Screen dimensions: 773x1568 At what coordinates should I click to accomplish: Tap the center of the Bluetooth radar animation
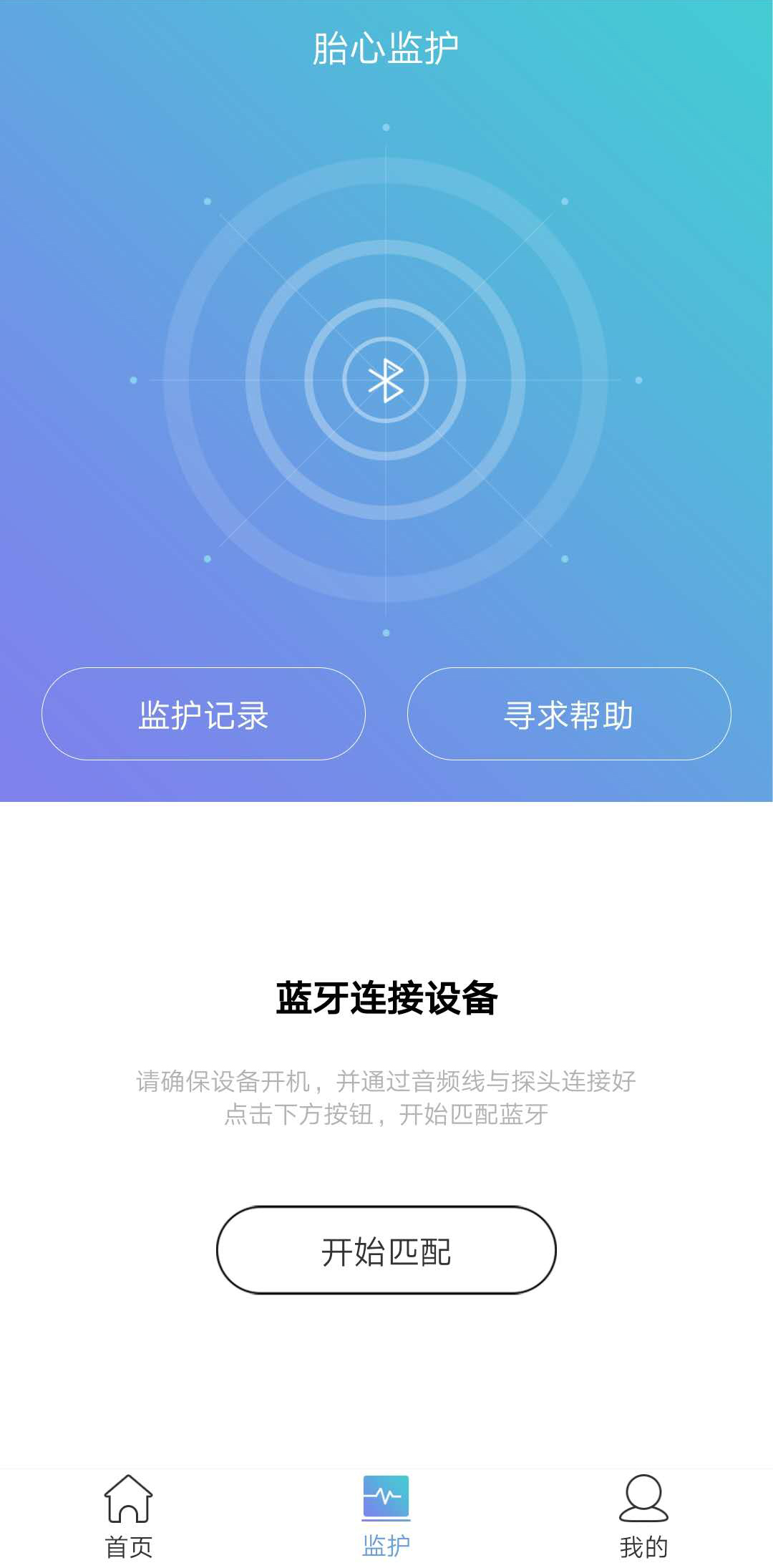(x=386, y=379)
